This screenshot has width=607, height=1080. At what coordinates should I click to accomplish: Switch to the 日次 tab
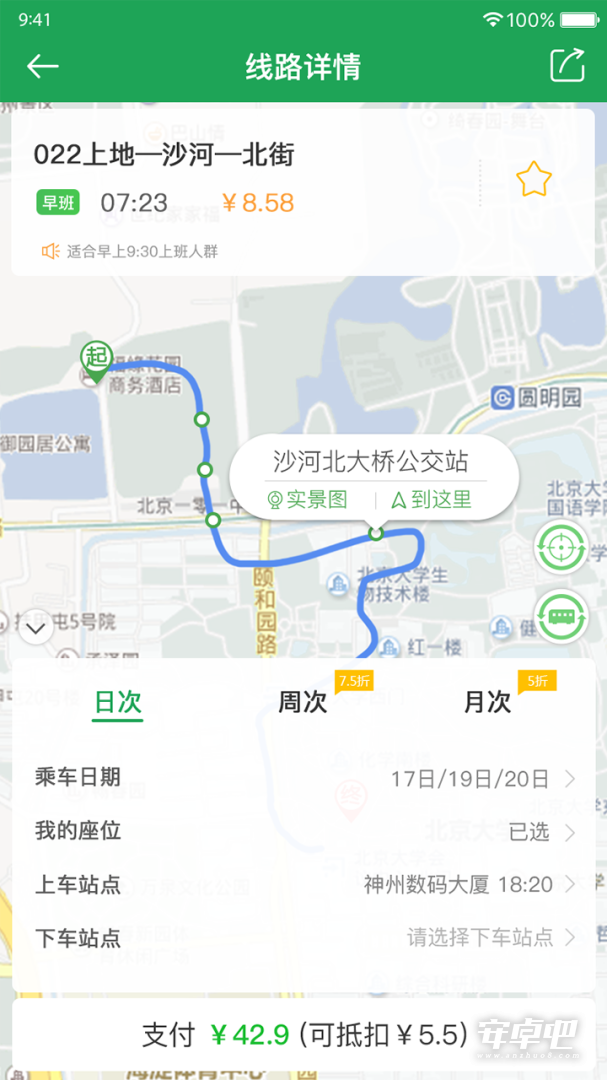[x=118, y=703]
